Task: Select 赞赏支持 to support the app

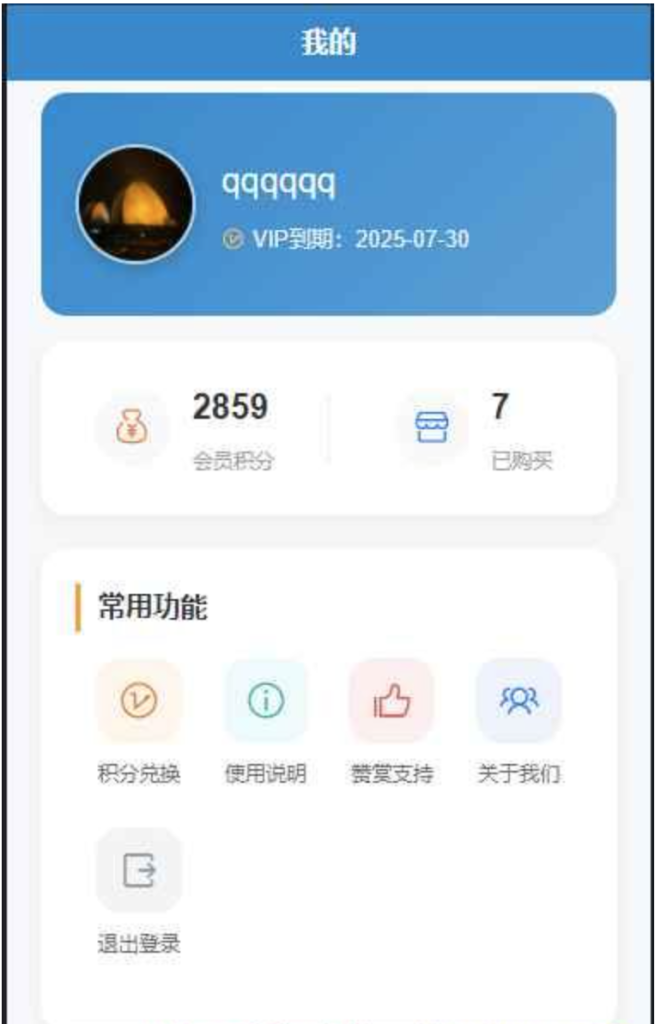Action: pos(391,702)
